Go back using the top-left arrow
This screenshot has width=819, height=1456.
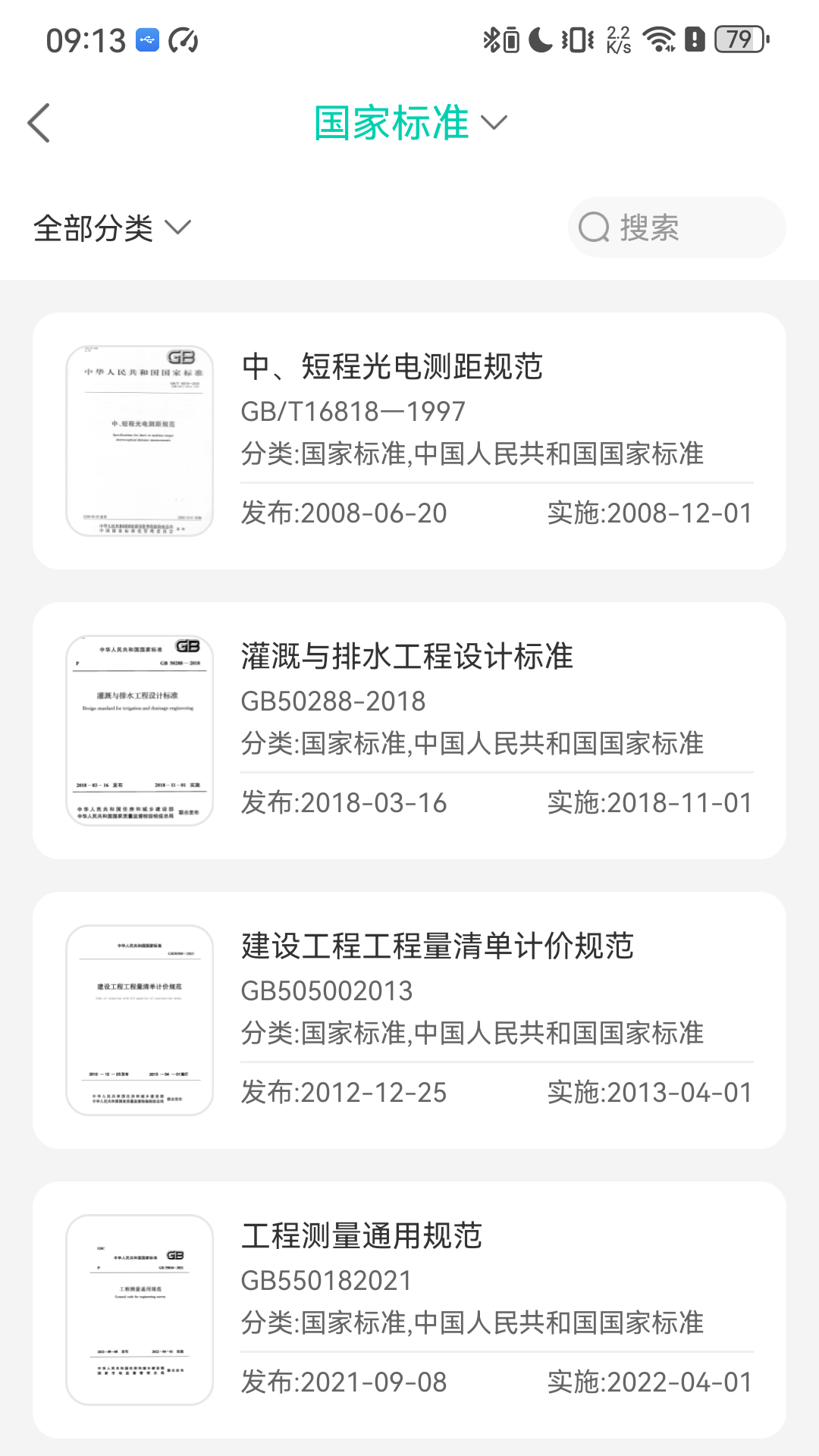[39, 123]
